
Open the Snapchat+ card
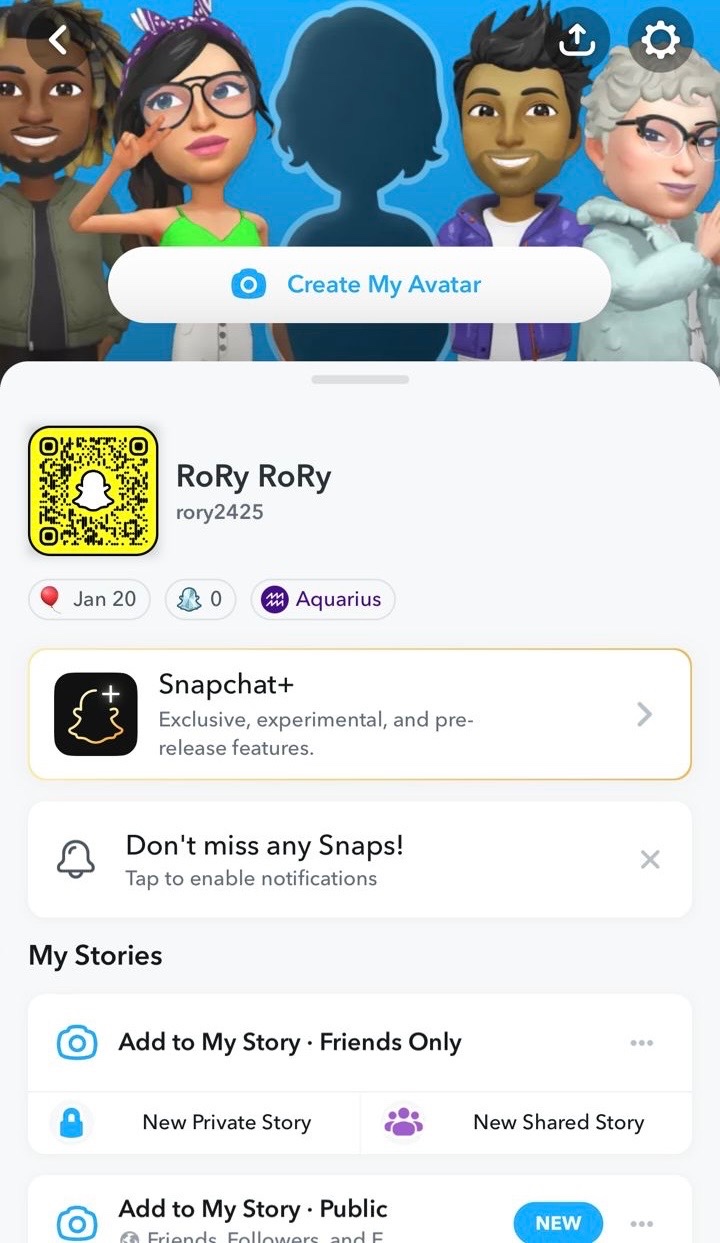tap(359, 714)
